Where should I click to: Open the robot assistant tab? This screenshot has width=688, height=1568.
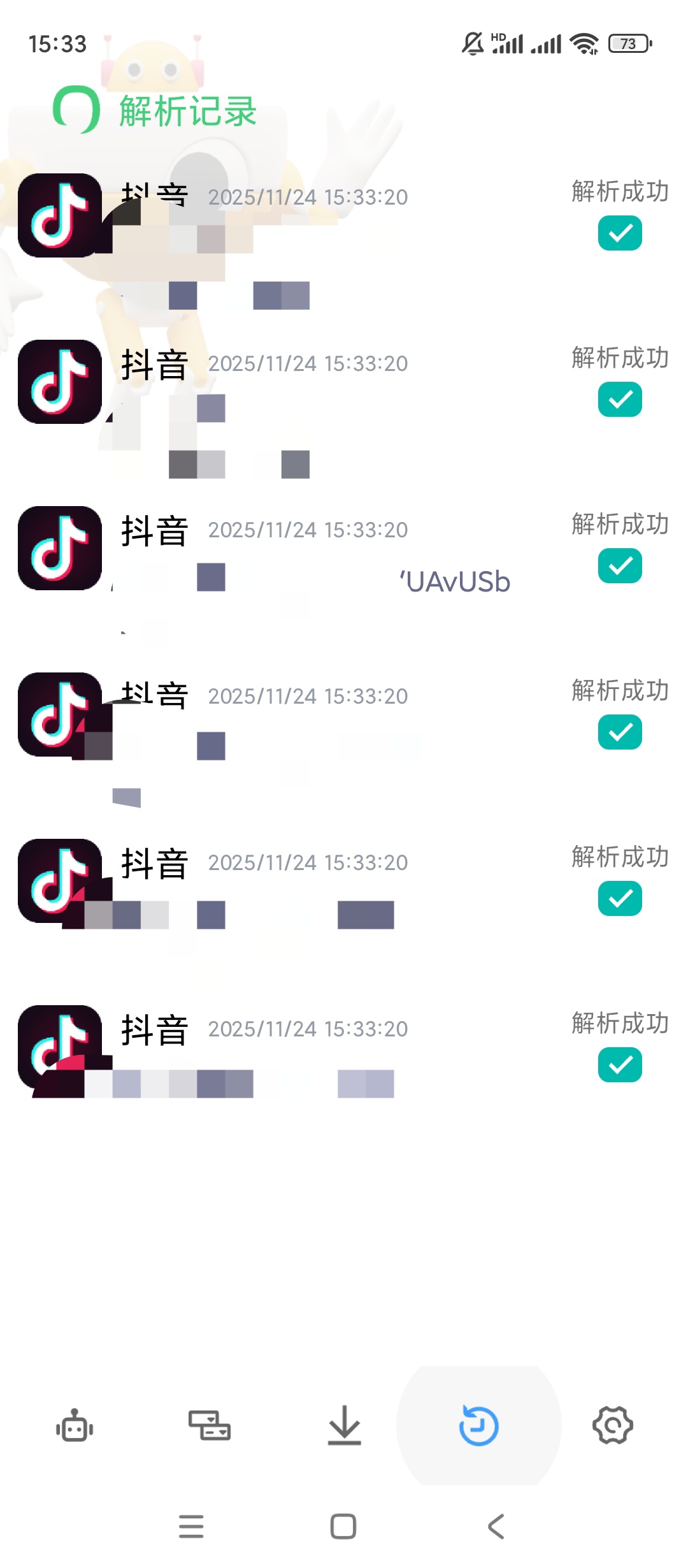coord(75,1425)
